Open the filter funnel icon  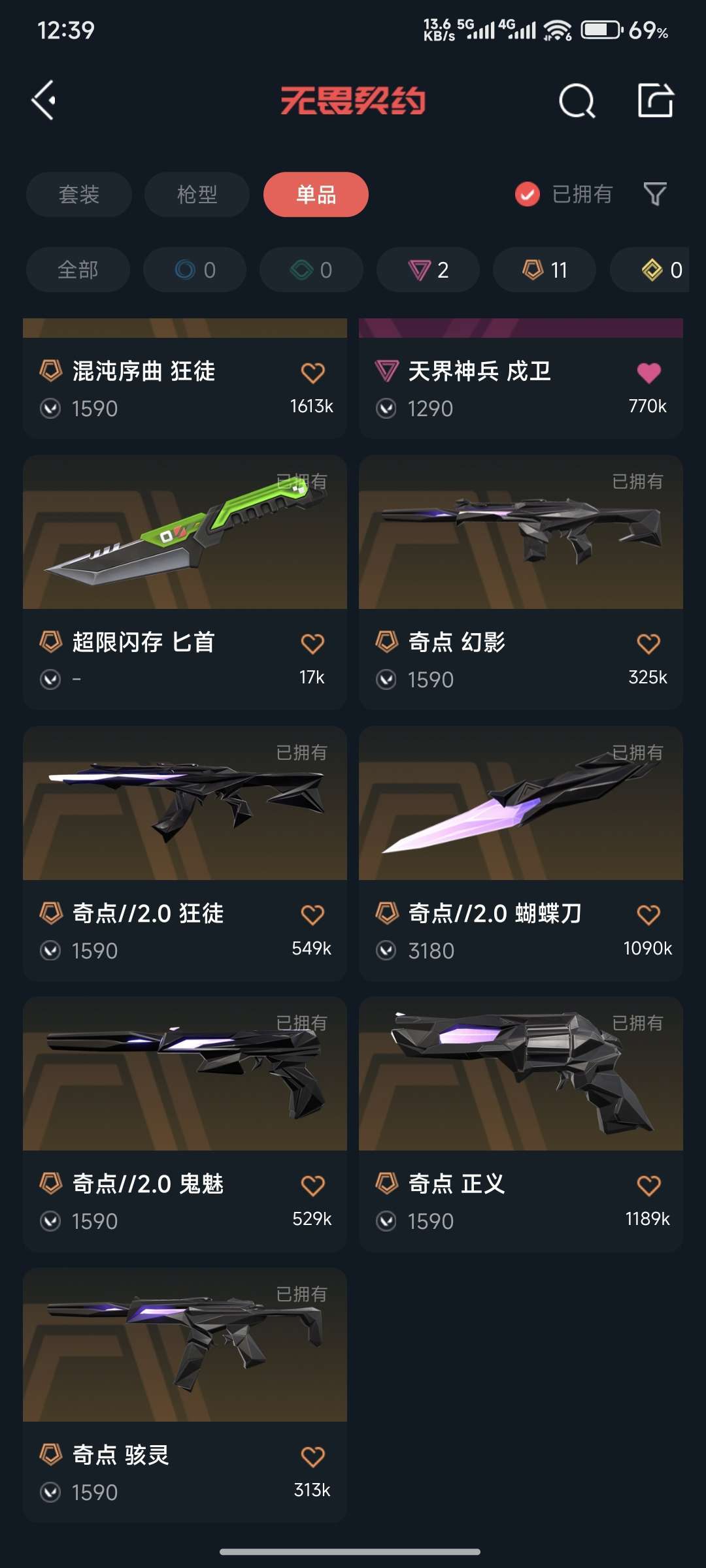pos(655,194)
